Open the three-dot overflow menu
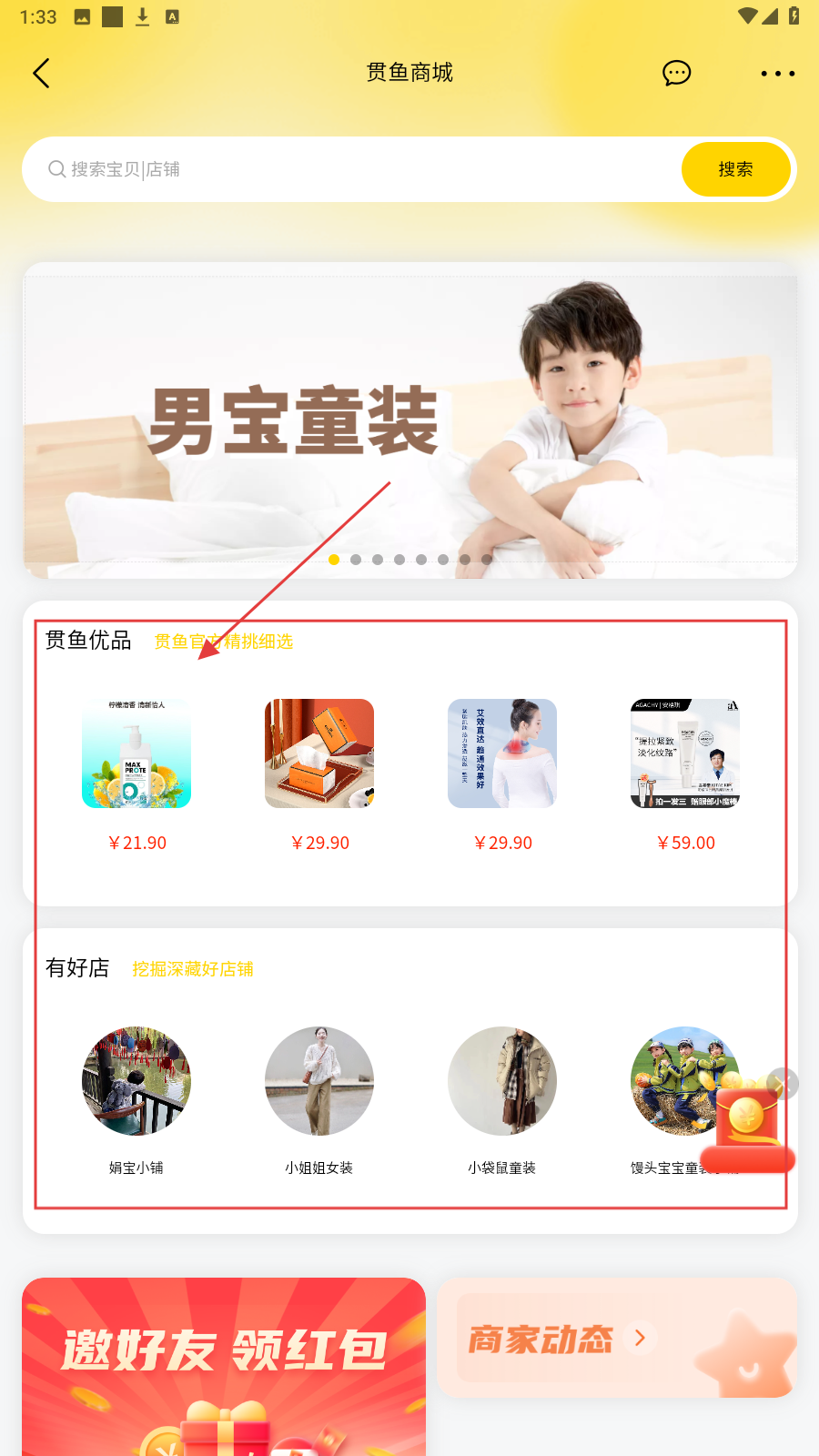The image size is (819, 1456). (x=777, y=74)
